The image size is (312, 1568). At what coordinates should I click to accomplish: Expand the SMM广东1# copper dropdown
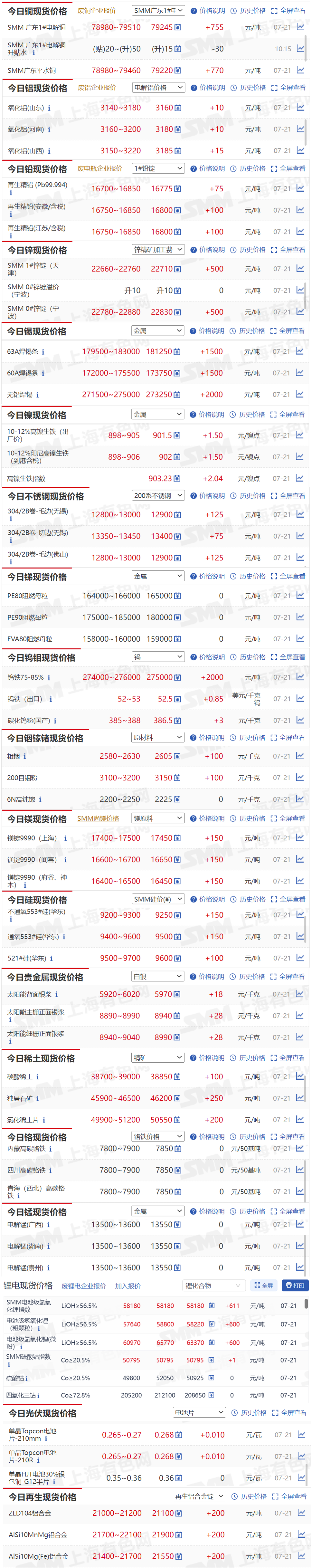(158, 11)
